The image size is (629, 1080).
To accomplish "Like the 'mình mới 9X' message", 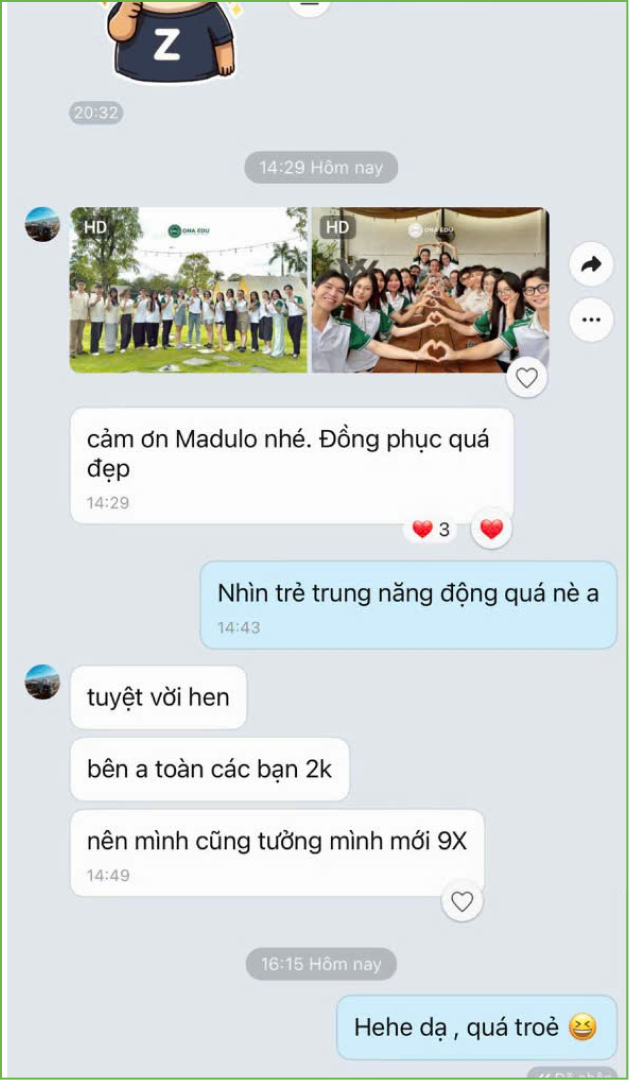I will pos(462,902).
